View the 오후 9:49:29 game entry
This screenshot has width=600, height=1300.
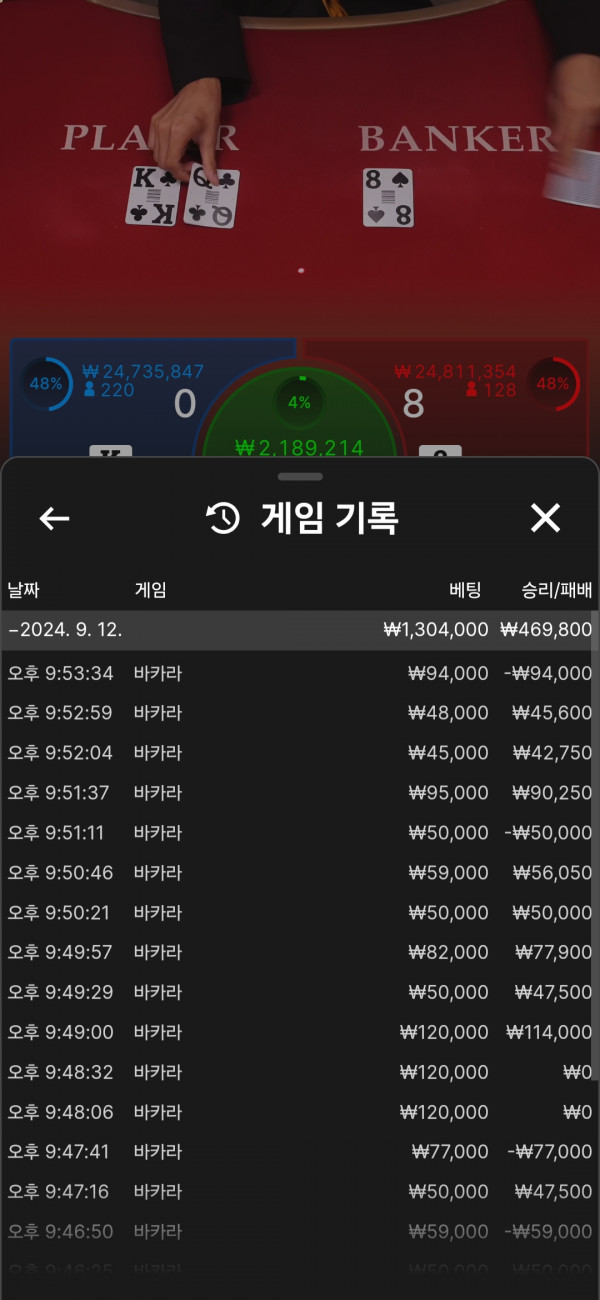pos(299,992)
